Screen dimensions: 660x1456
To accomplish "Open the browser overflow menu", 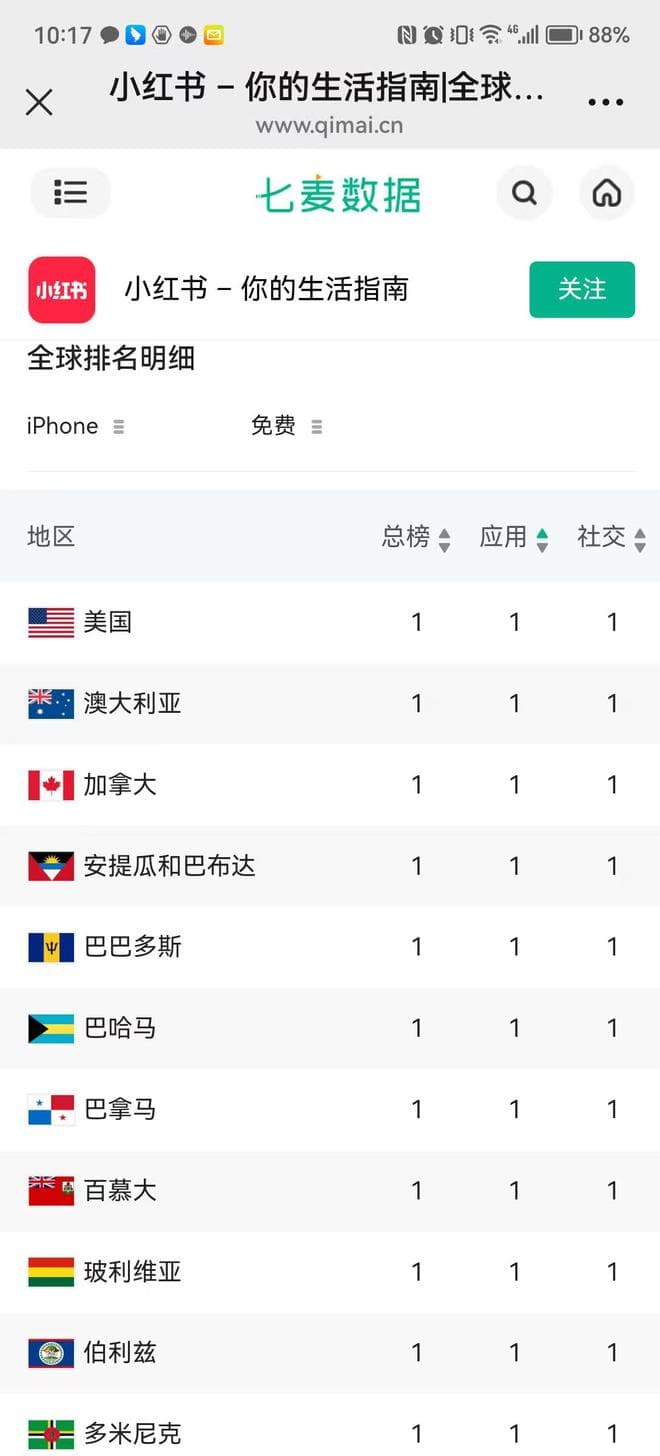I will (x=606, y=102).
